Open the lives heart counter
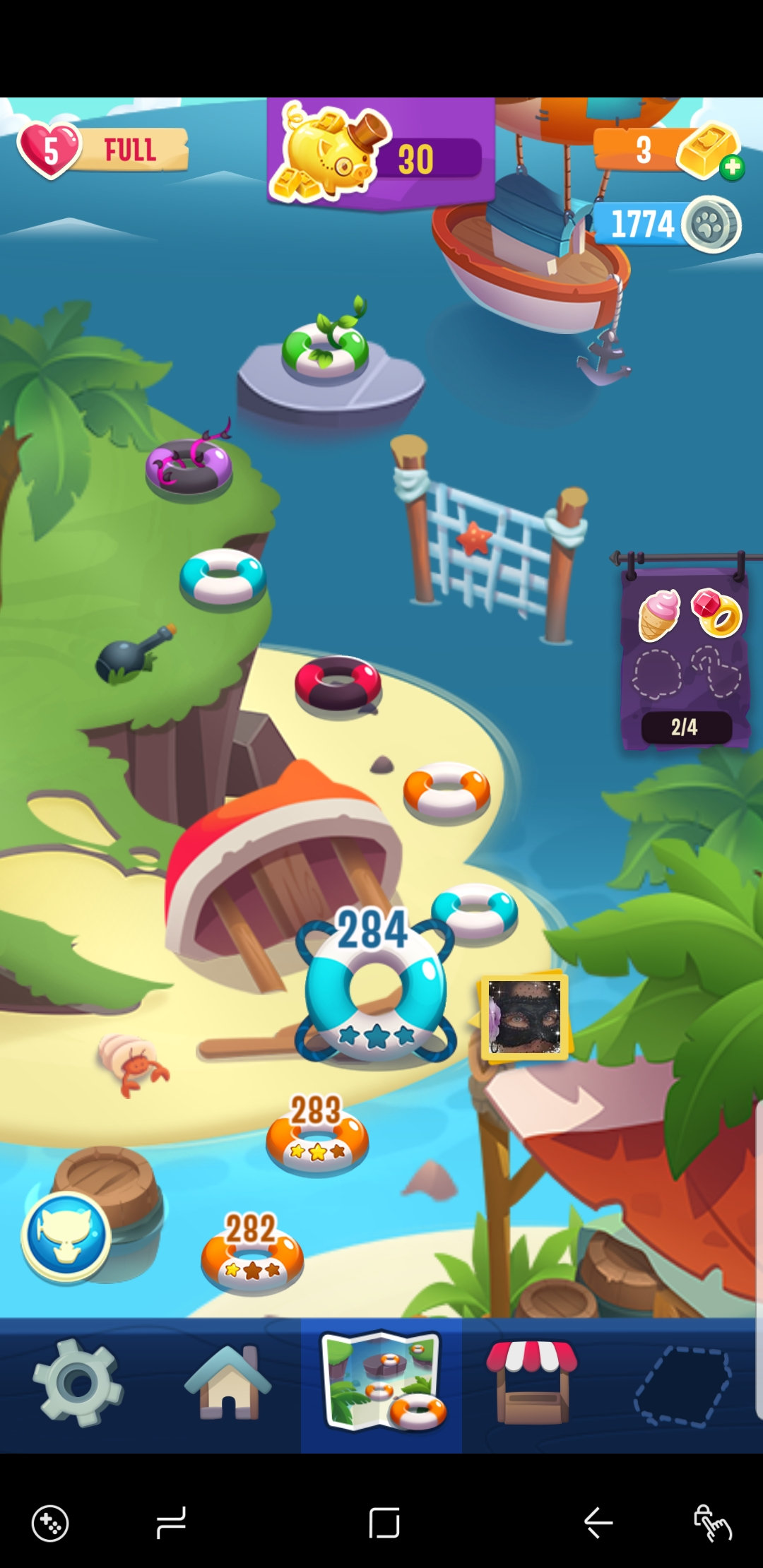The height and width of the screenshot is (1568, 763). [x=51, y=150]
